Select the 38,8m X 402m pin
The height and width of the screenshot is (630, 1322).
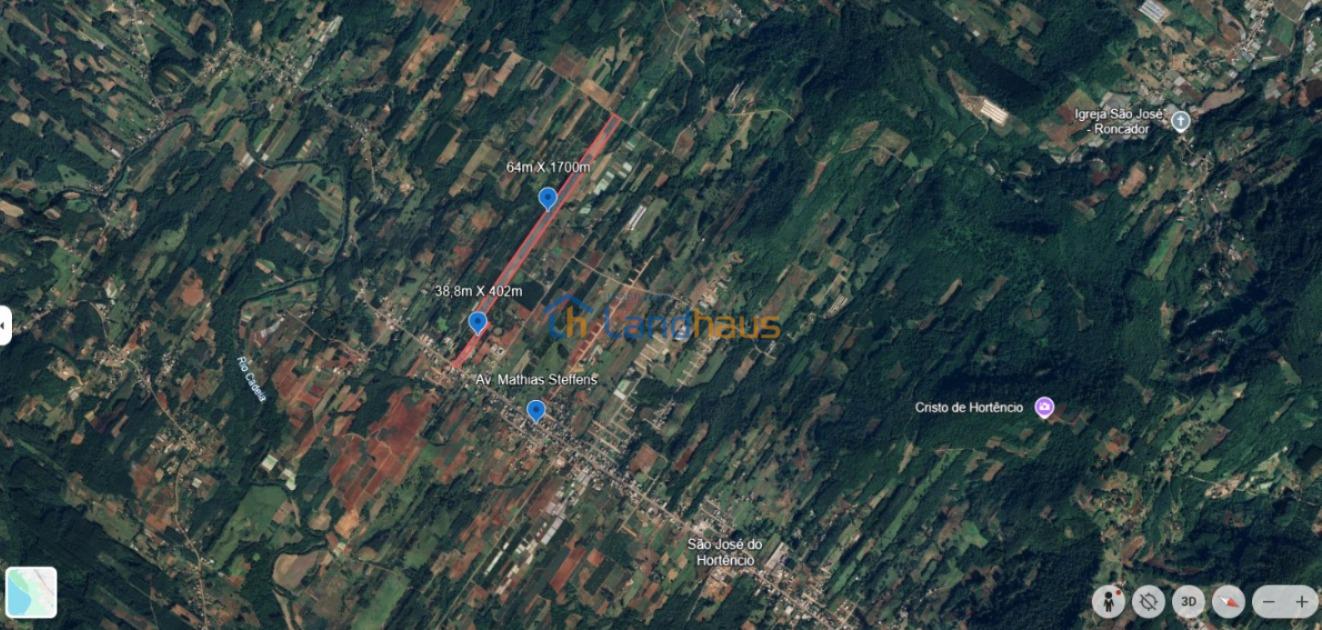click(x=478, y=322)
